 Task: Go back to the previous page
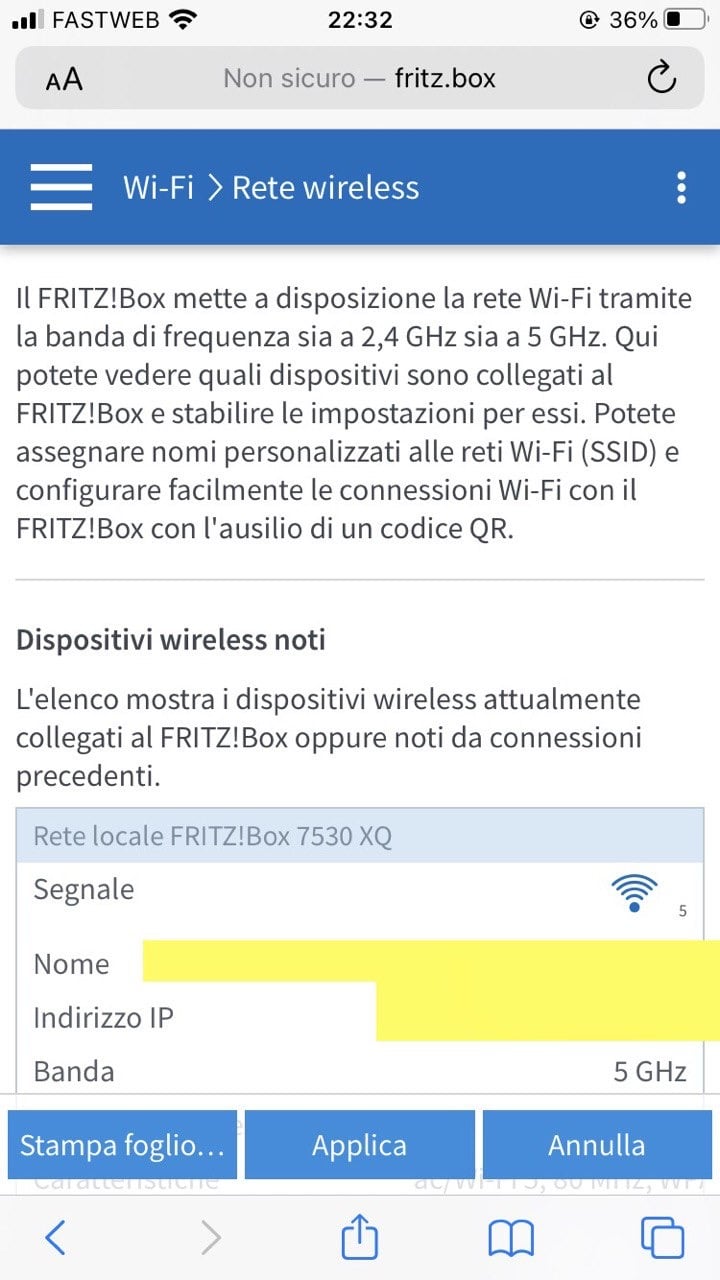click(x=56, y=1238)
